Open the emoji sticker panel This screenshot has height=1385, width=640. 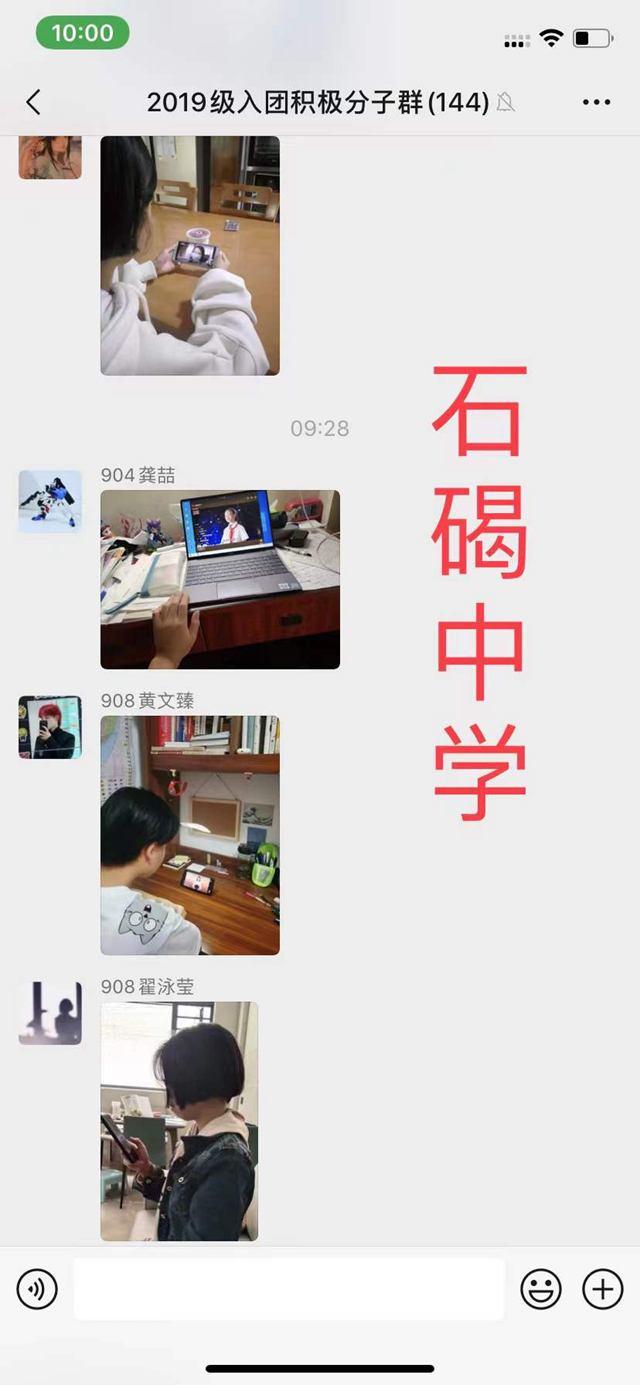tap(541, 1289)
